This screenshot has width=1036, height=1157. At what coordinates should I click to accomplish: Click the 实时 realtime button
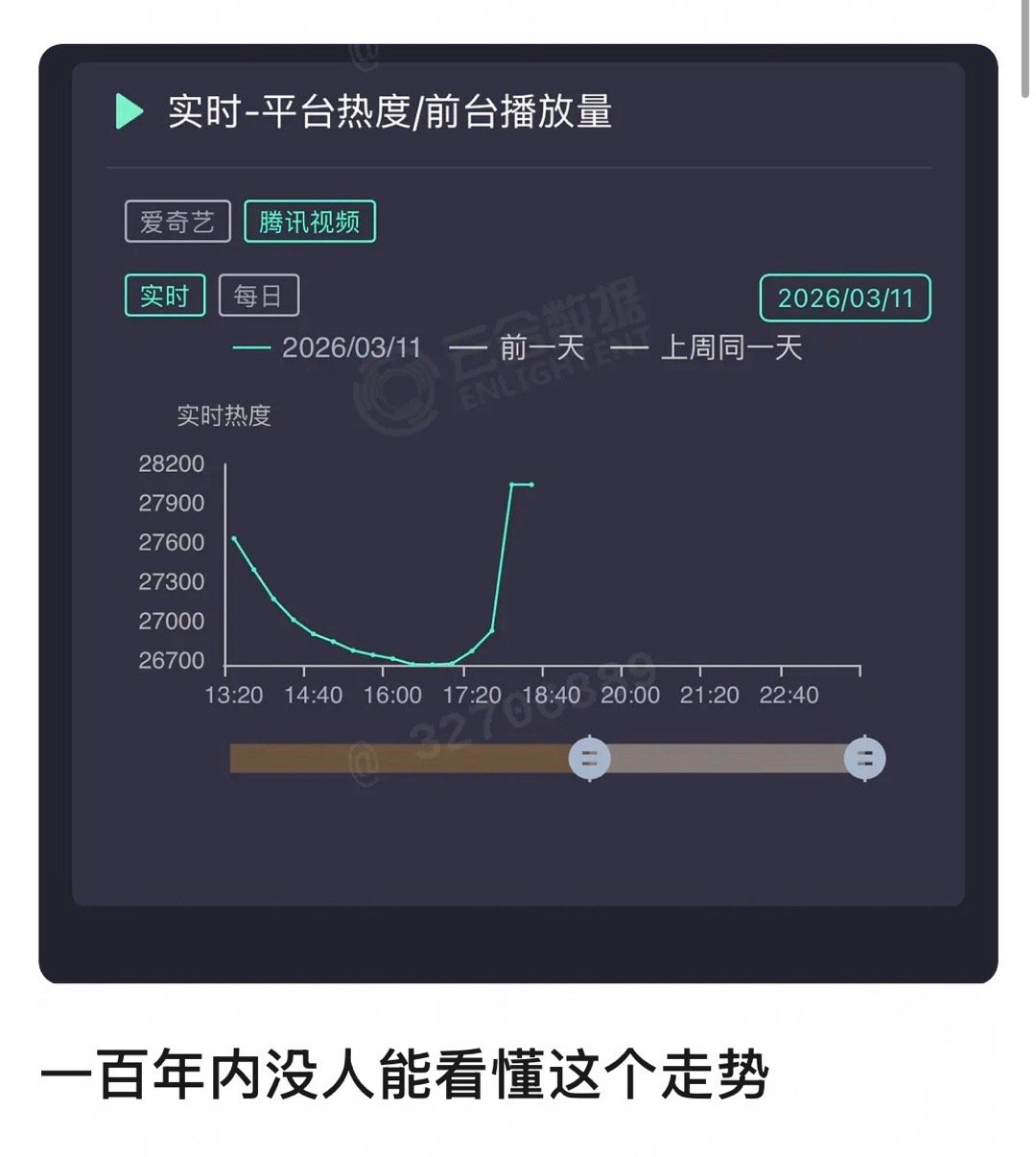click(x=165, y=295)
